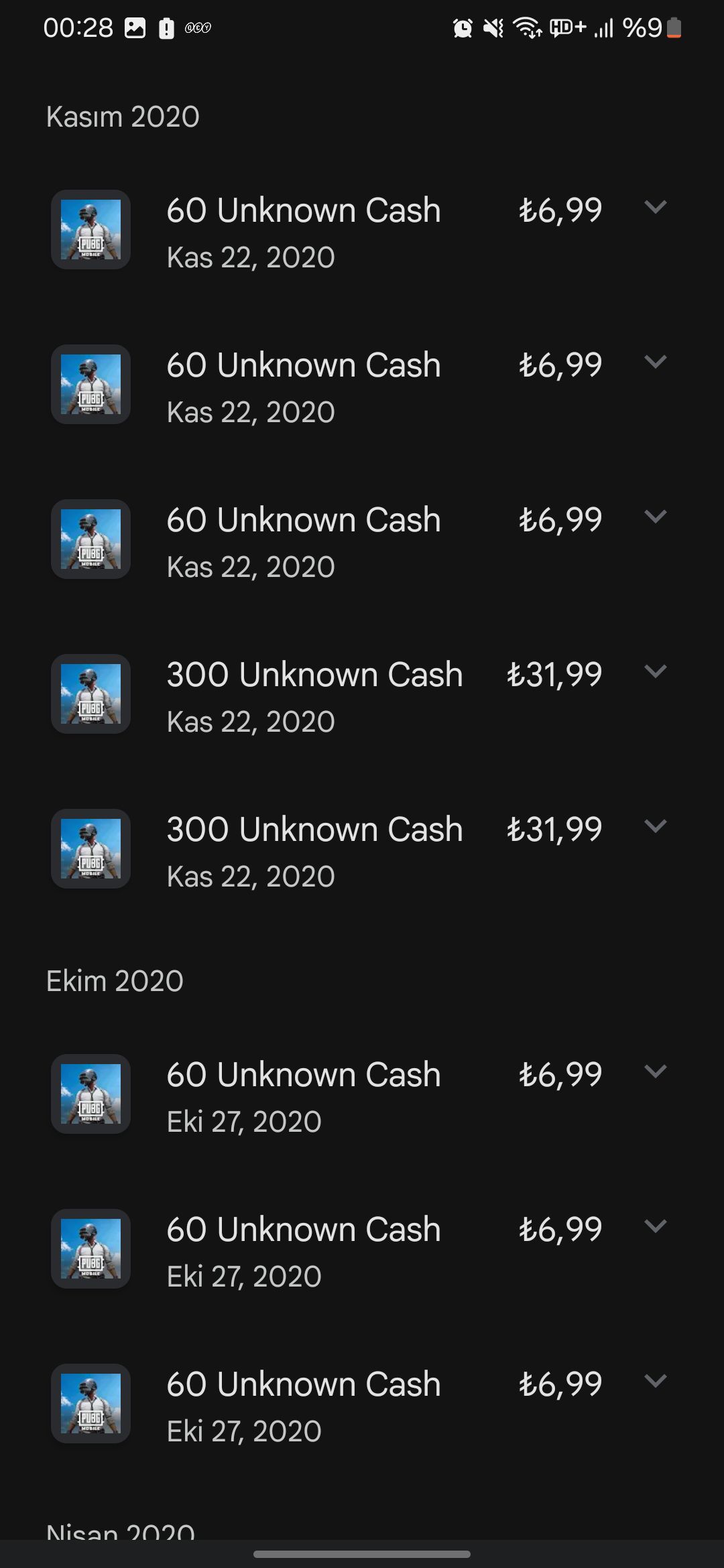Image resolution: width=724 pixels, height=1568 pixels.
Task: Expand the first 60 Unknown Cash purchase under Kasım 2020
Action: tap(655, 207)
